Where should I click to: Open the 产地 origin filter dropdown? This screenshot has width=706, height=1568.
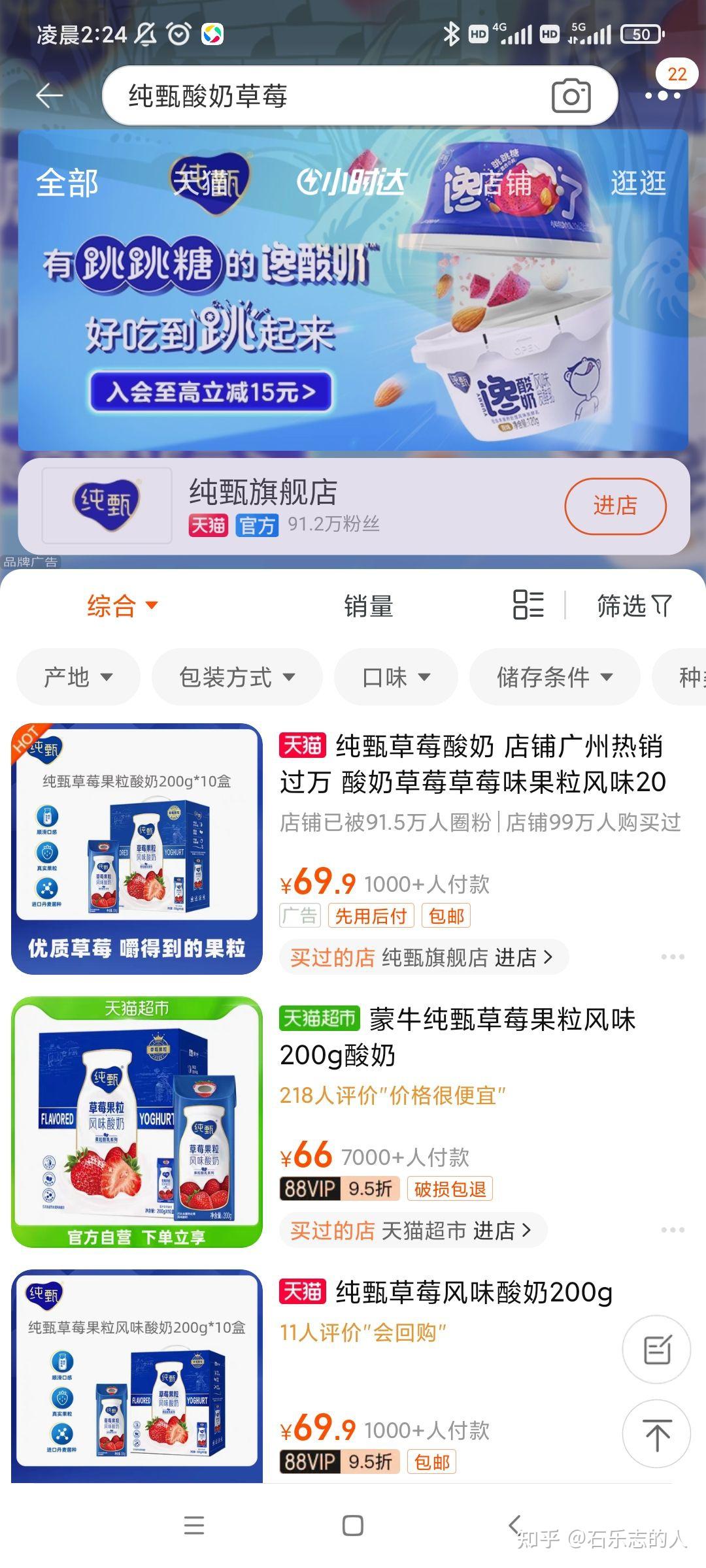click(x=77, y=678)
